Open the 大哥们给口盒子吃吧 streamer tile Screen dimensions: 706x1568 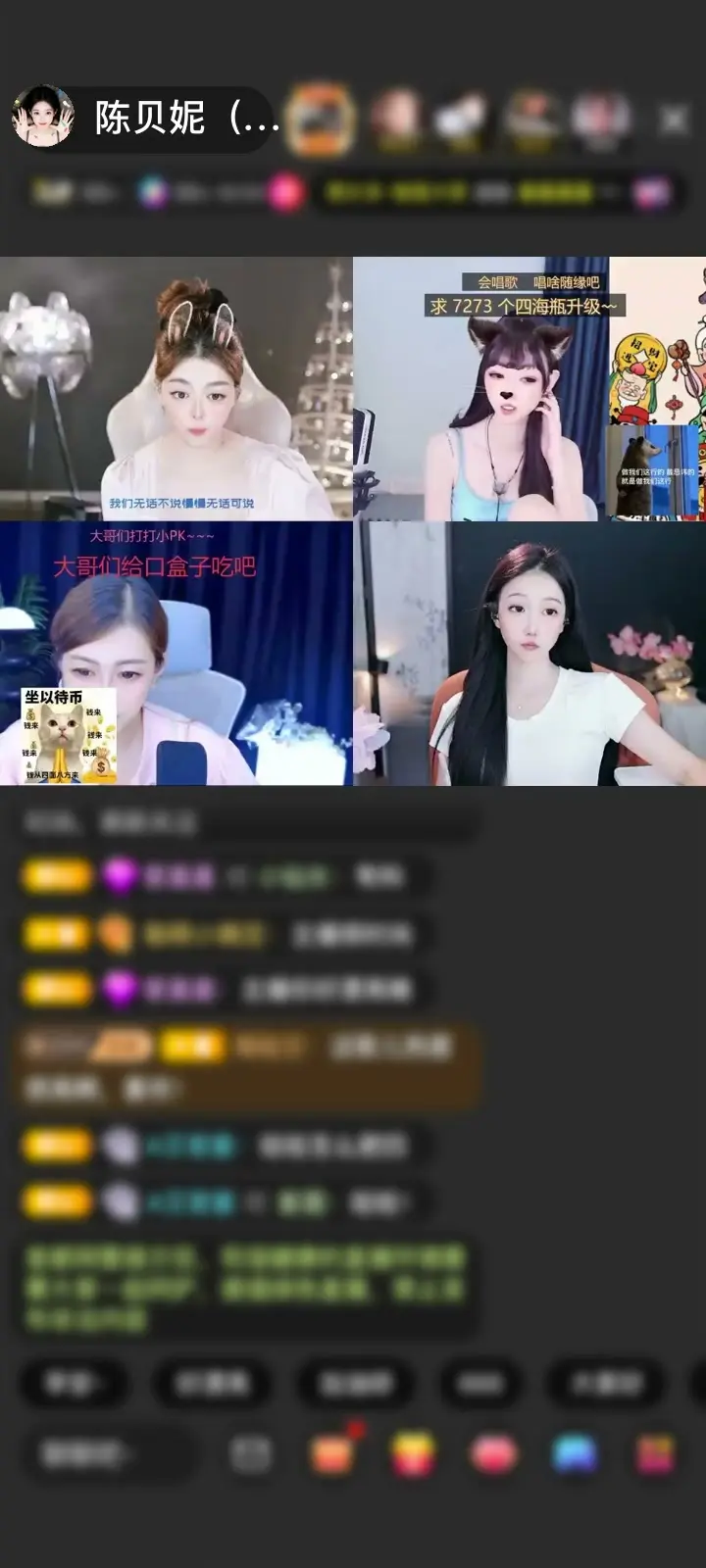(176, 654)
